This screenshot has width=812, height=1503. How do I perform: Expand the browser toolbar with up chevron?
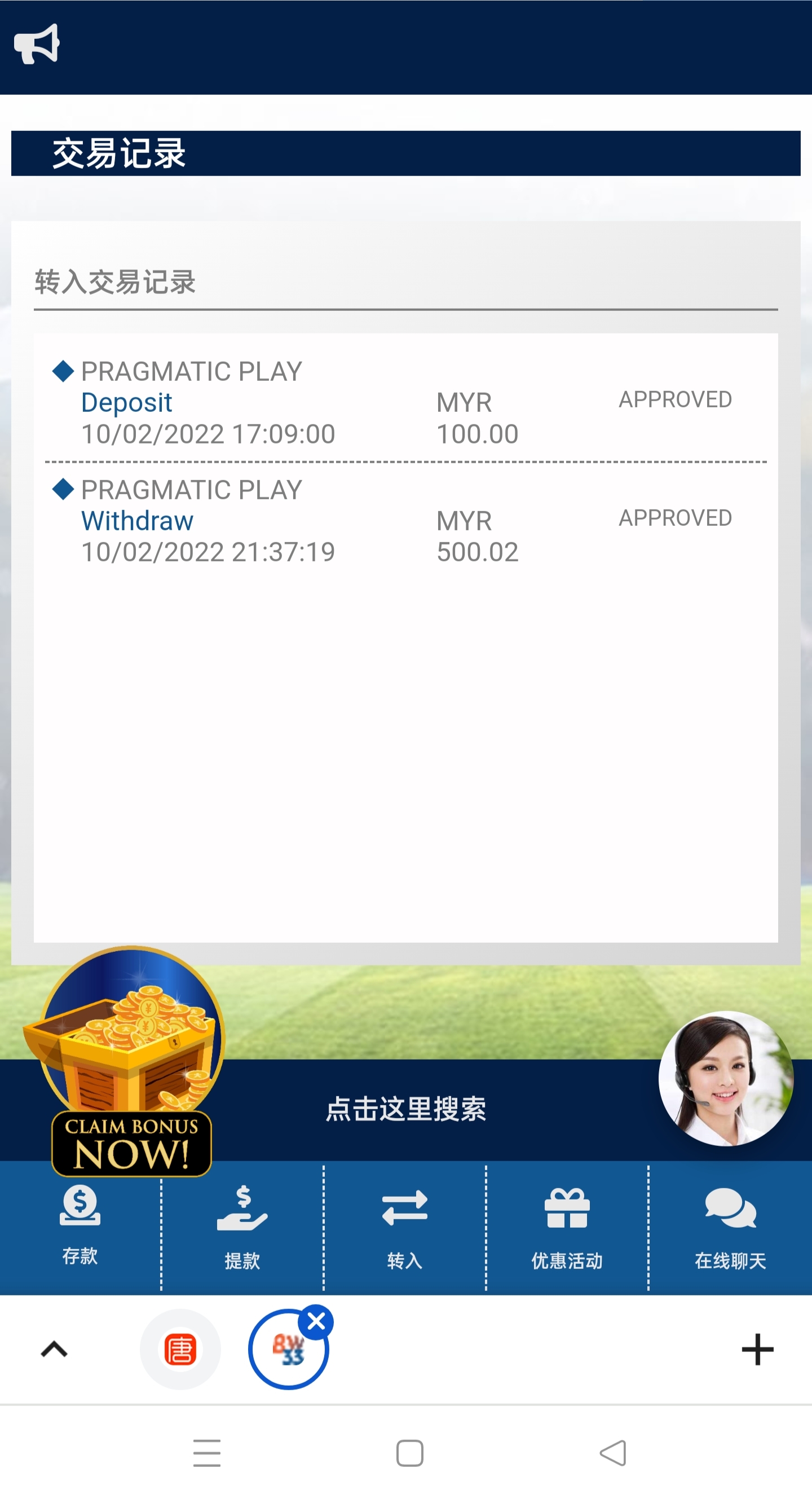pos(54,1350)
